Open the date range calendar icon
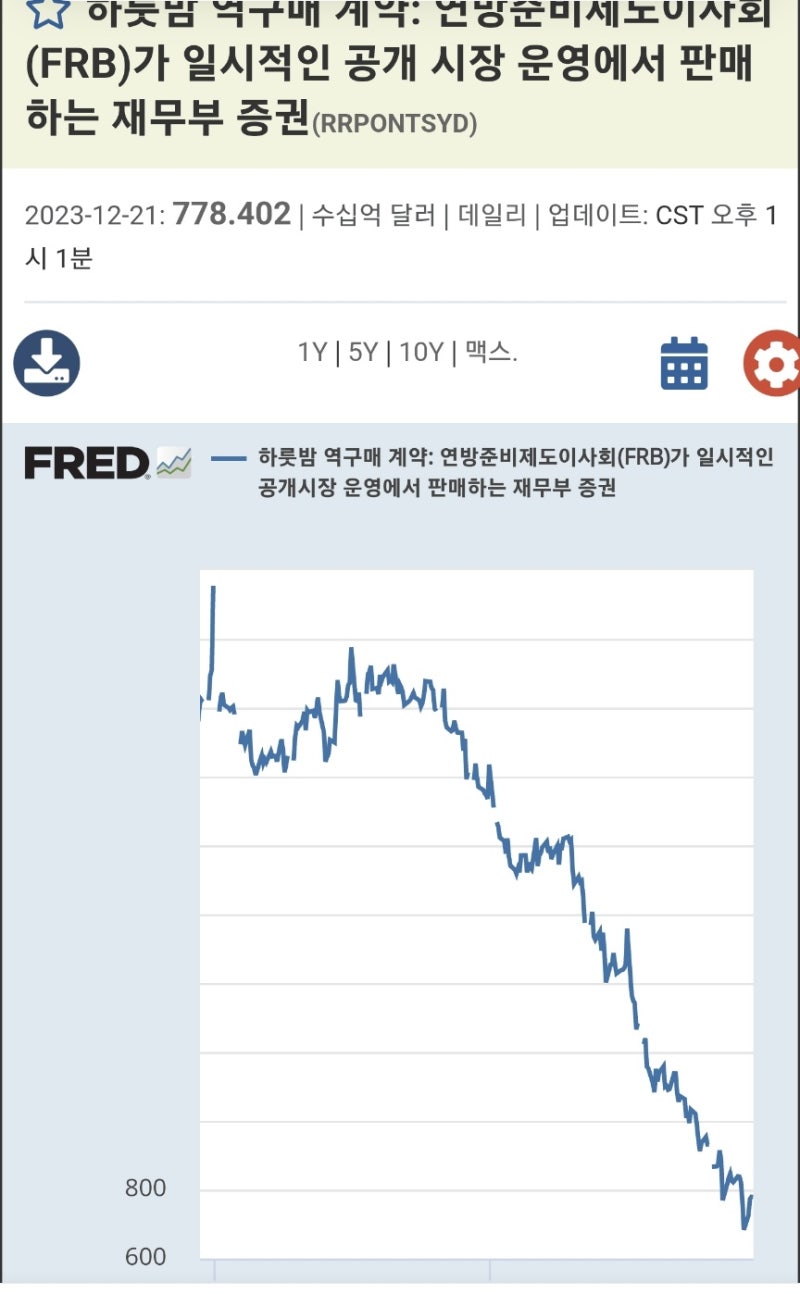 click(683, 365)
